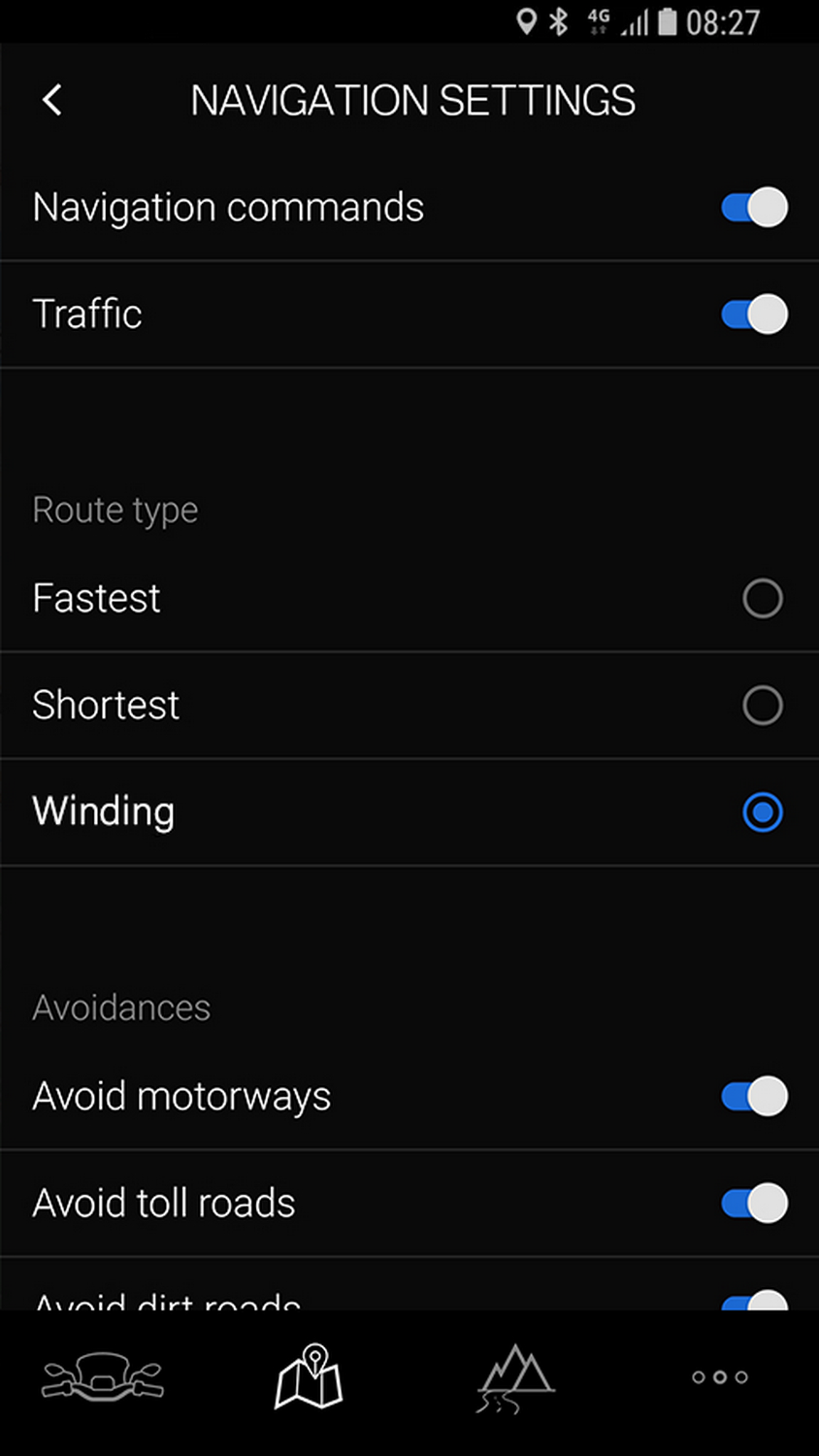
Task: Switch to the map navigation tab
Action: coord(309,1377)
